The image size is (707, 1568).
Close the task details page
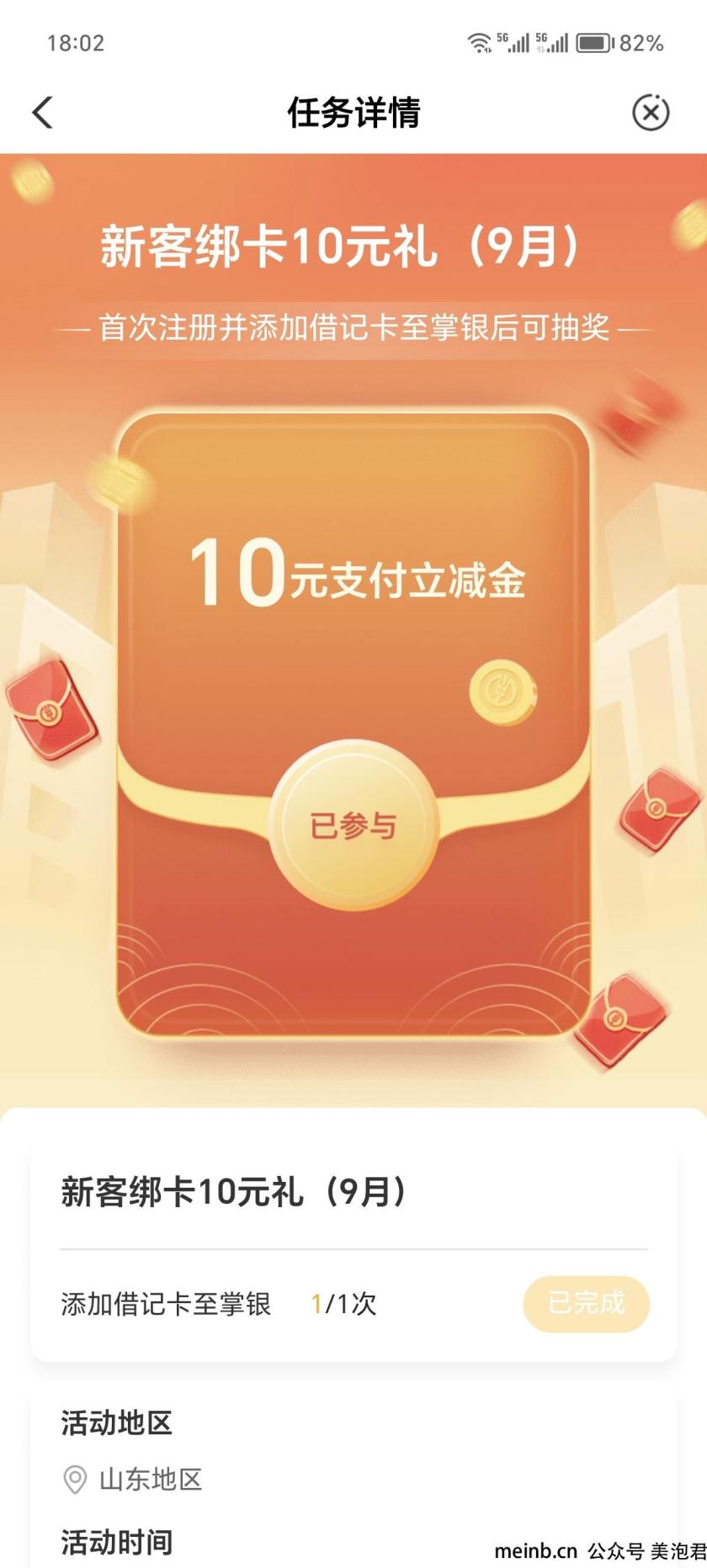click(651, 113)
